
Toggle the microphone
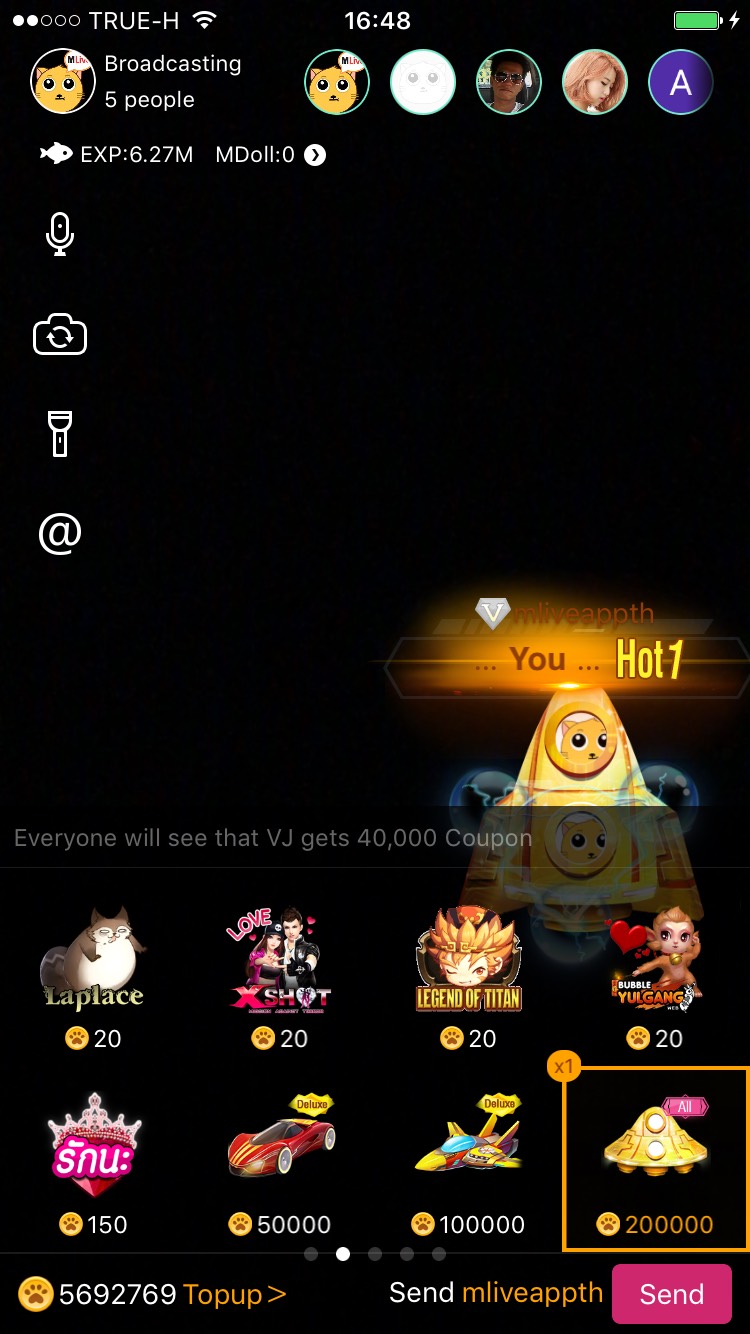[60, 234]
